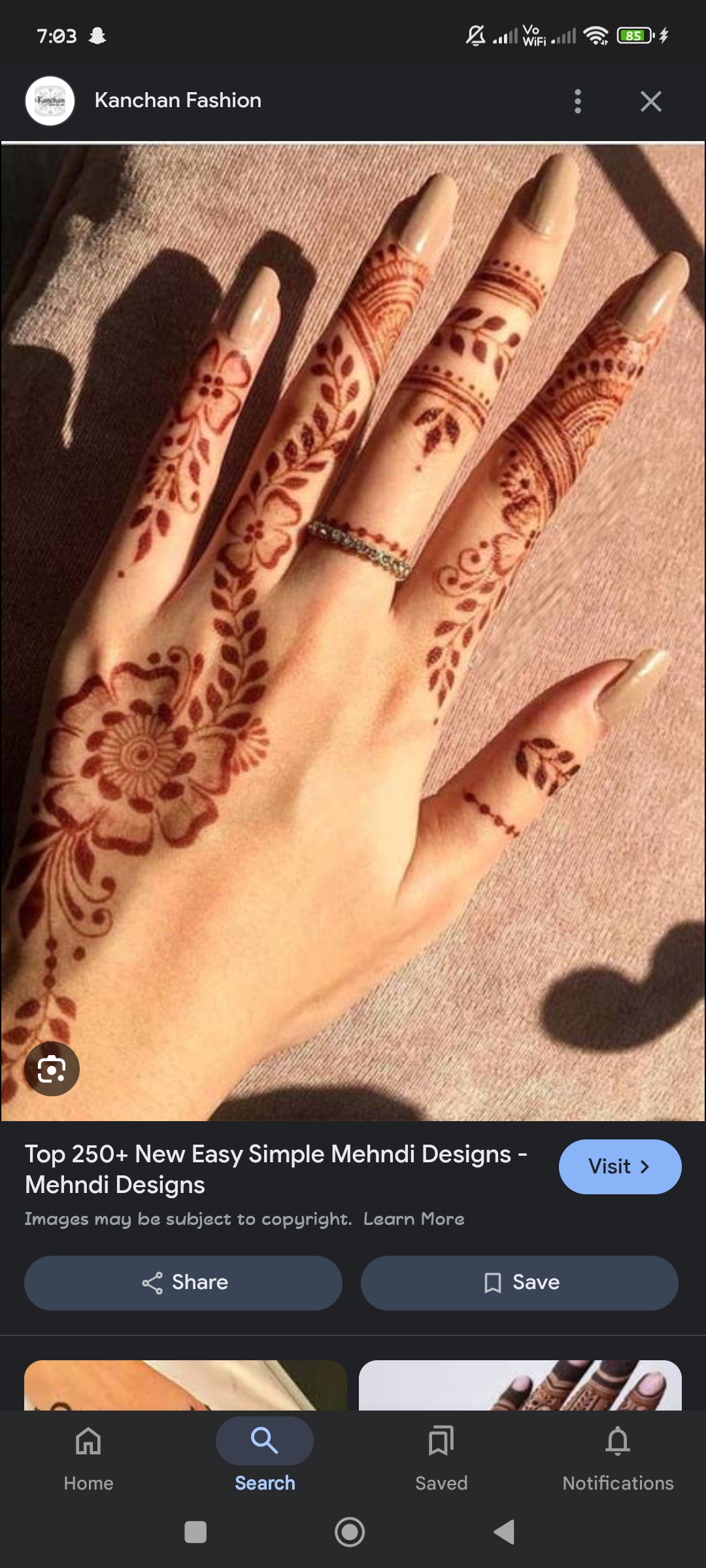Open the Learn More copyright link
The image size is (706, 1568).
[x=414, y=1218]
